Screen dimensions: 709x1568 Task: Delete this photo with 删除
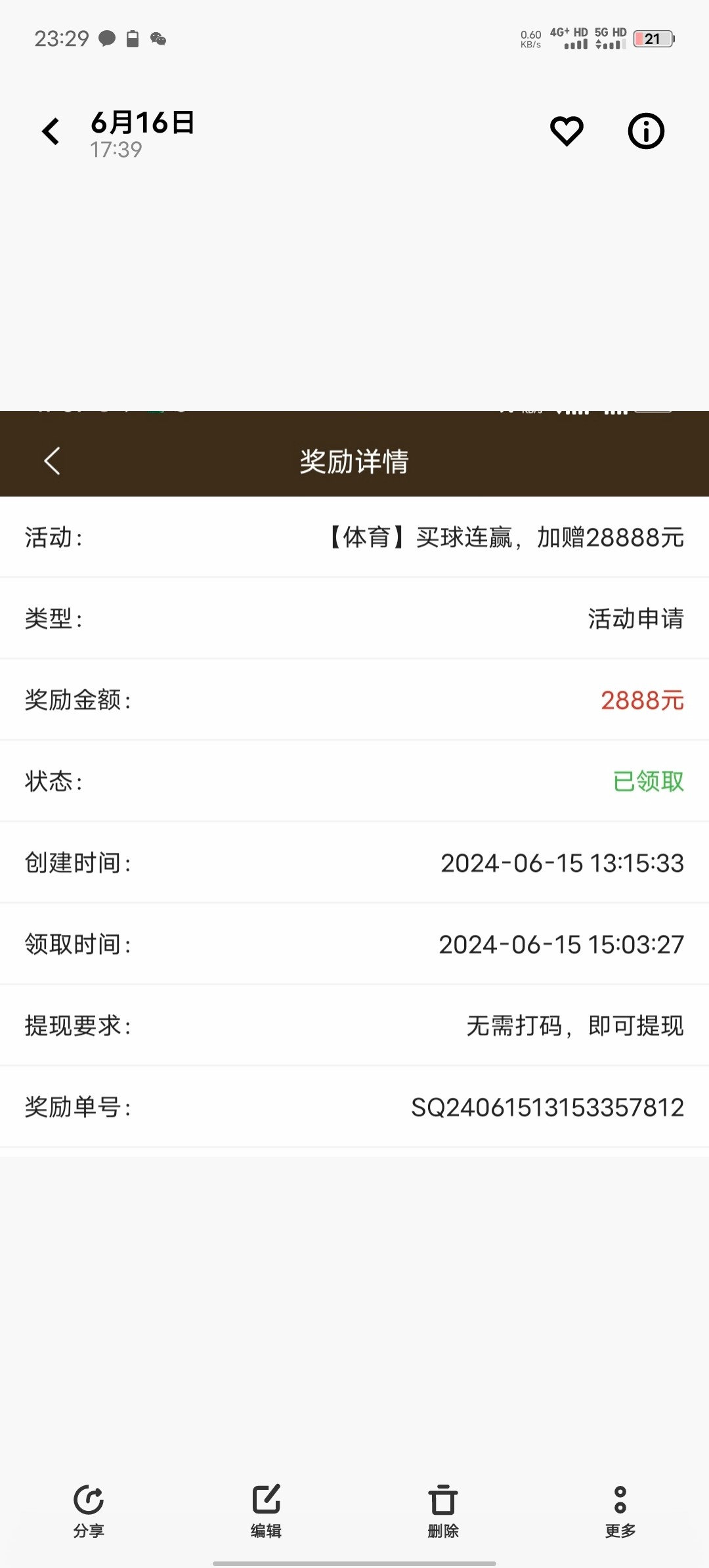click(443, 1512)
